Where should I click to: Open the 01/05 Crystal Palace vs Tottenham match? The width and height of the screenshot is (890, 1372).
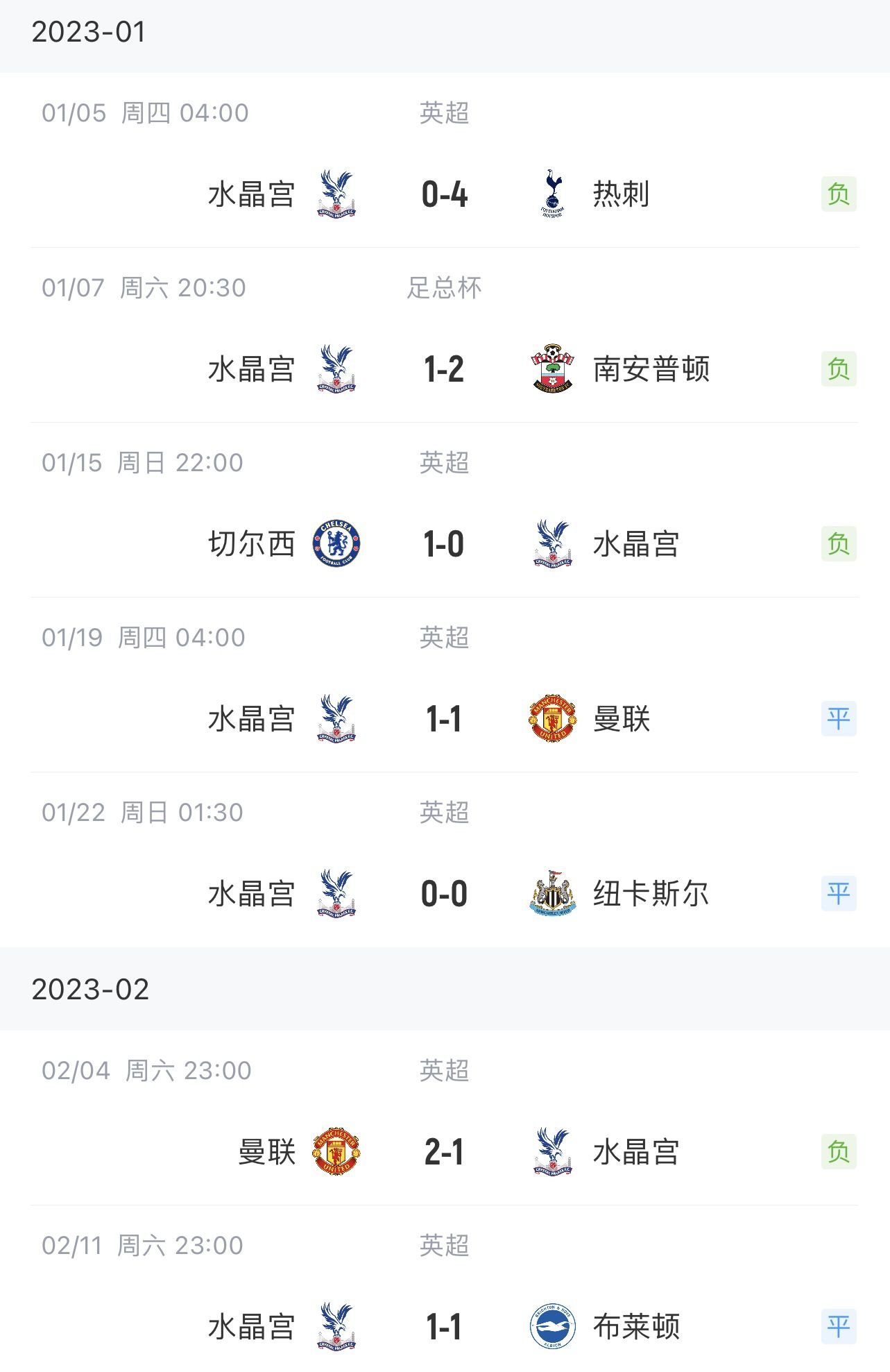pyautogui.click(x=444, y=194)
